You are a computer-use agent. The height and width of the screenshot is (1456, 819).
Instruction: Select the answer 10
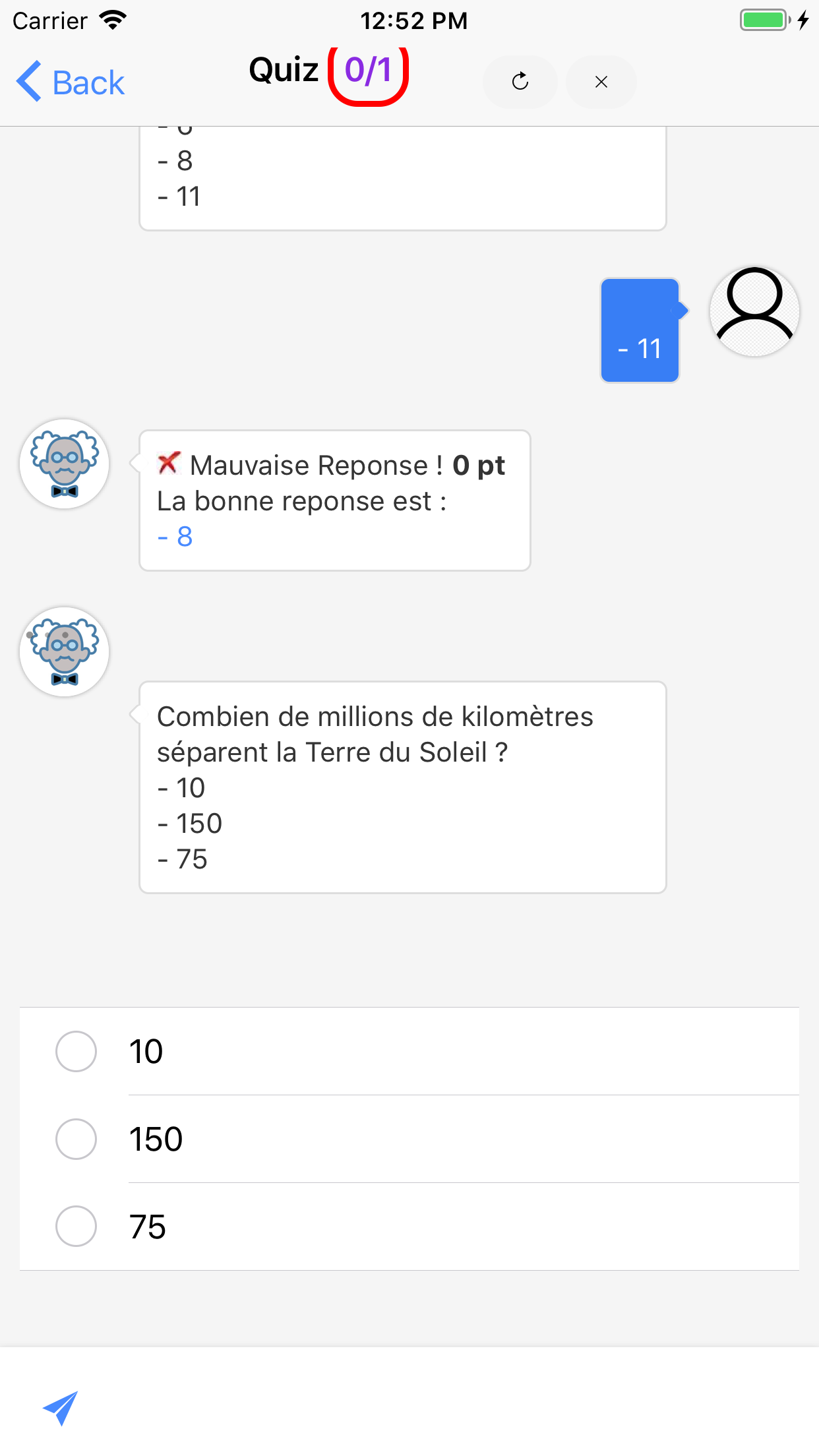(x=409, y=1051)
